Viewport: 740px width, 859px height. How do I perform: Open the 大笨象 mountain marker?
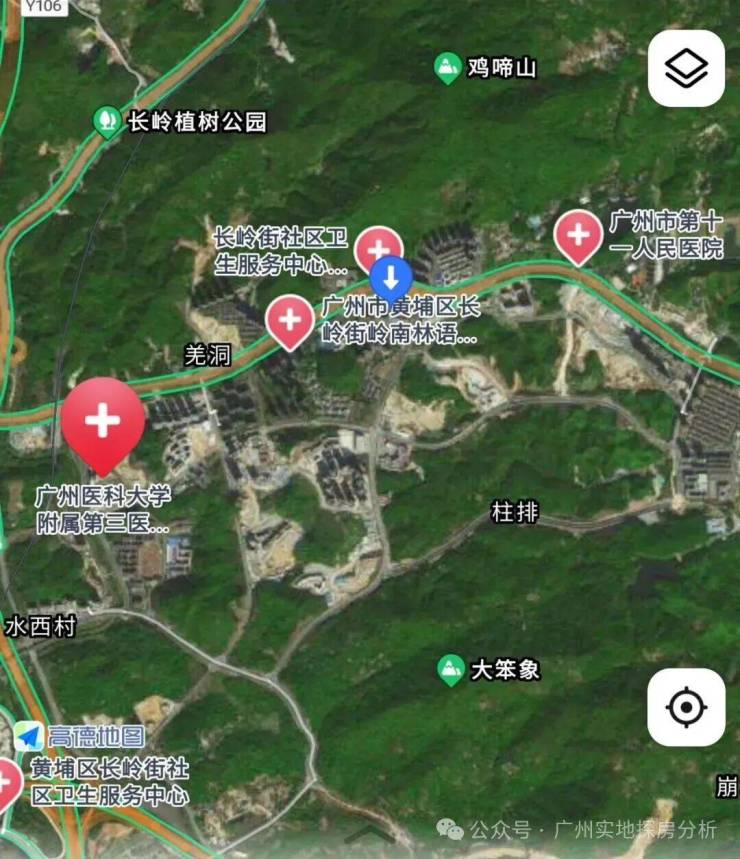click(452, 669)
